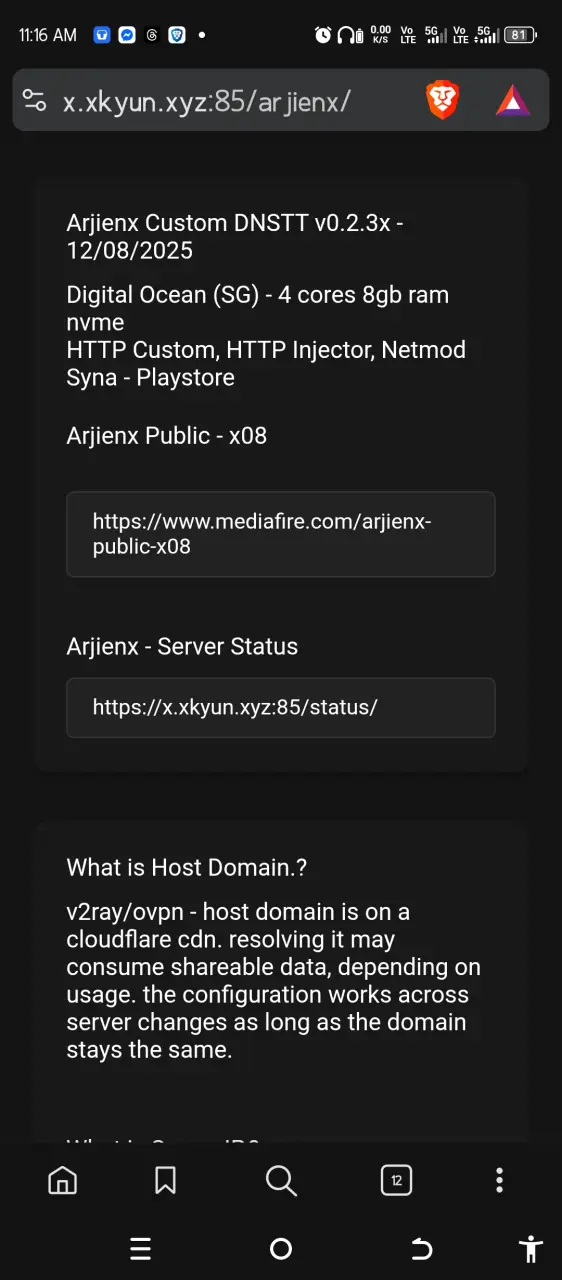Go to the browser home page
This screenshot has width=562, height=1280.
(62, 1181)
